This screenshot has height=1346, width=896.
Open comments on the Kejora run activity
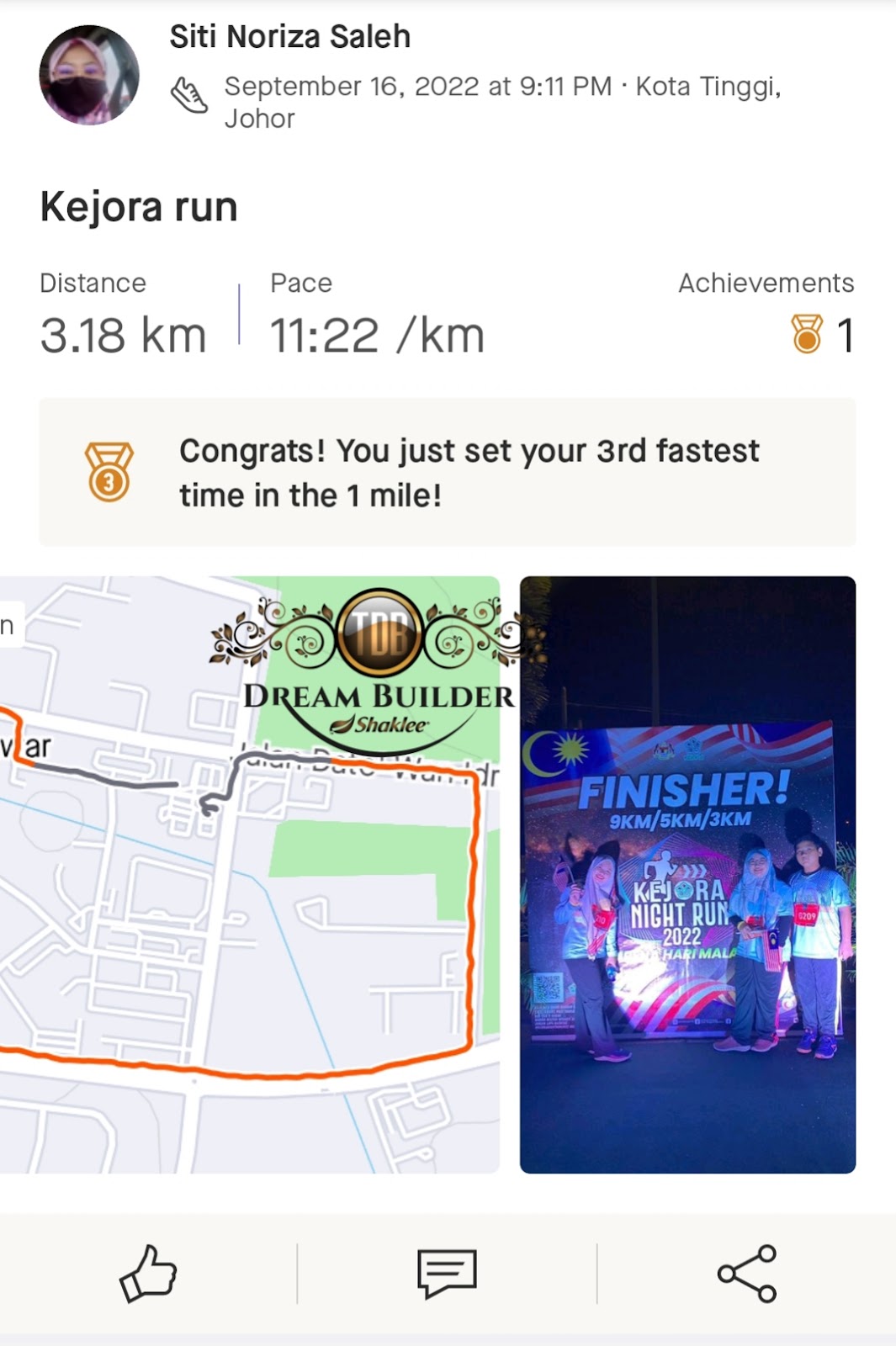(447, 1274)
